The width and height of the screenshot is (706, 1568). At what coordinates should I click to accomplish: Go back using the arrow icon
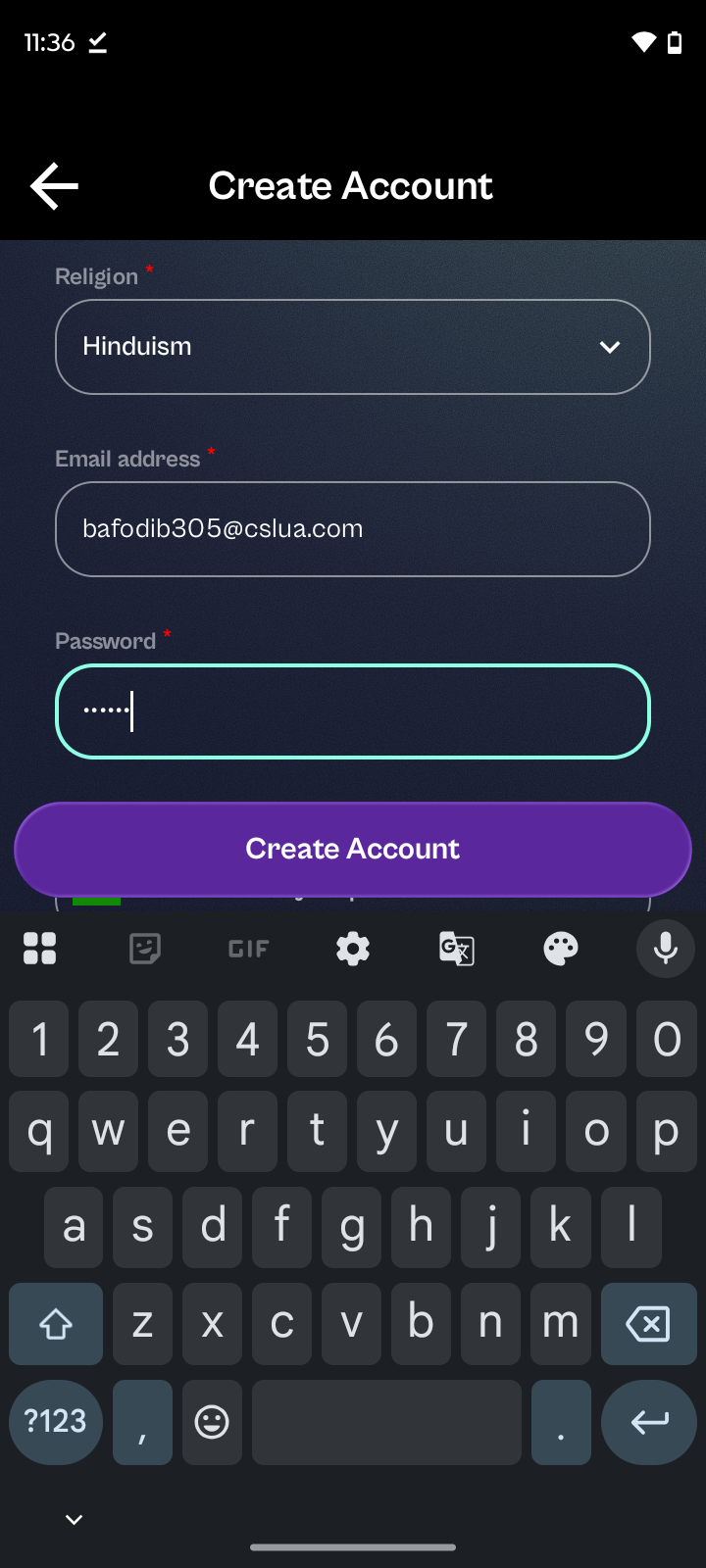click(54, 186)
